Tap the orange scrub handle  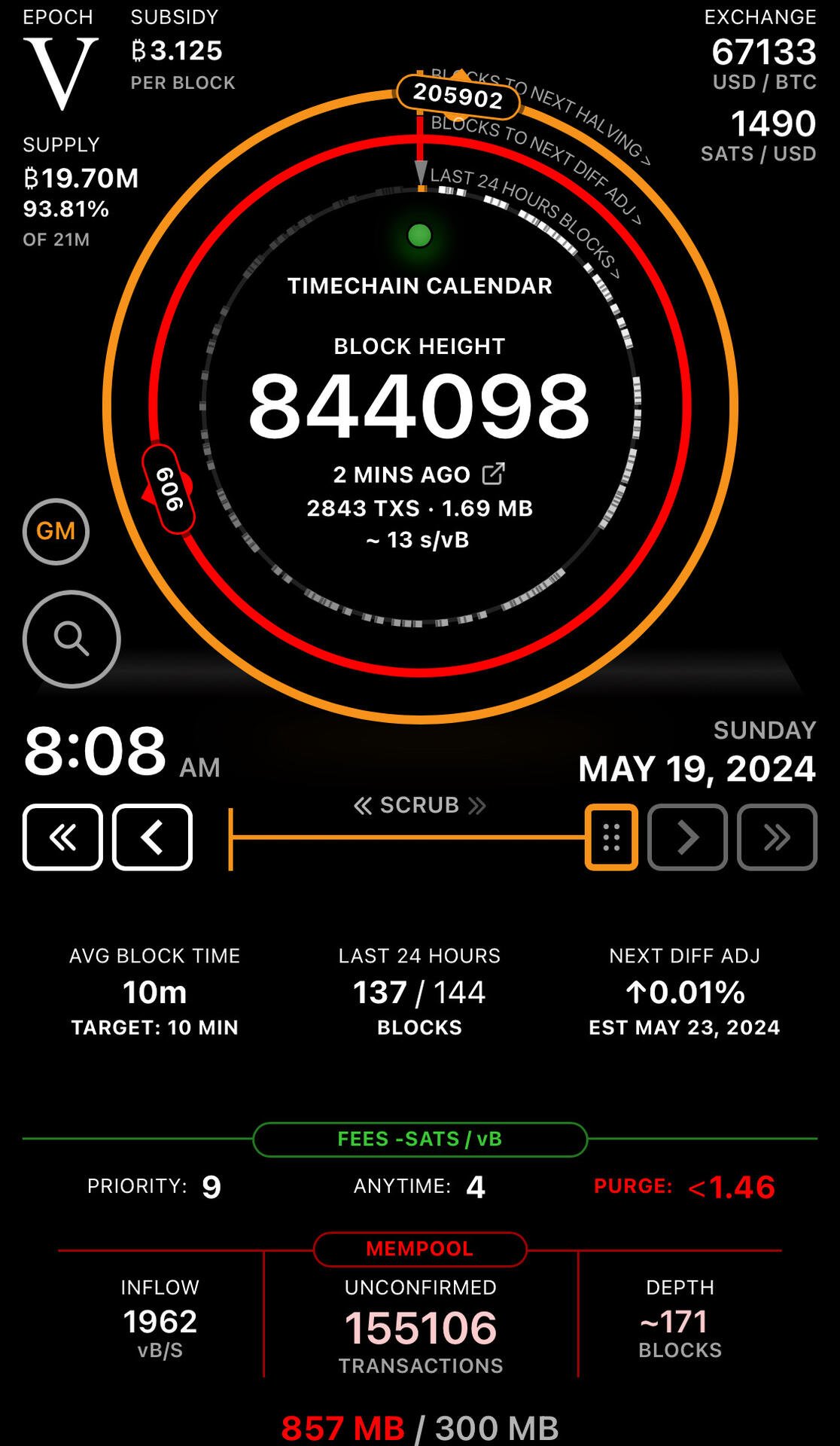[x=611, y=837]
